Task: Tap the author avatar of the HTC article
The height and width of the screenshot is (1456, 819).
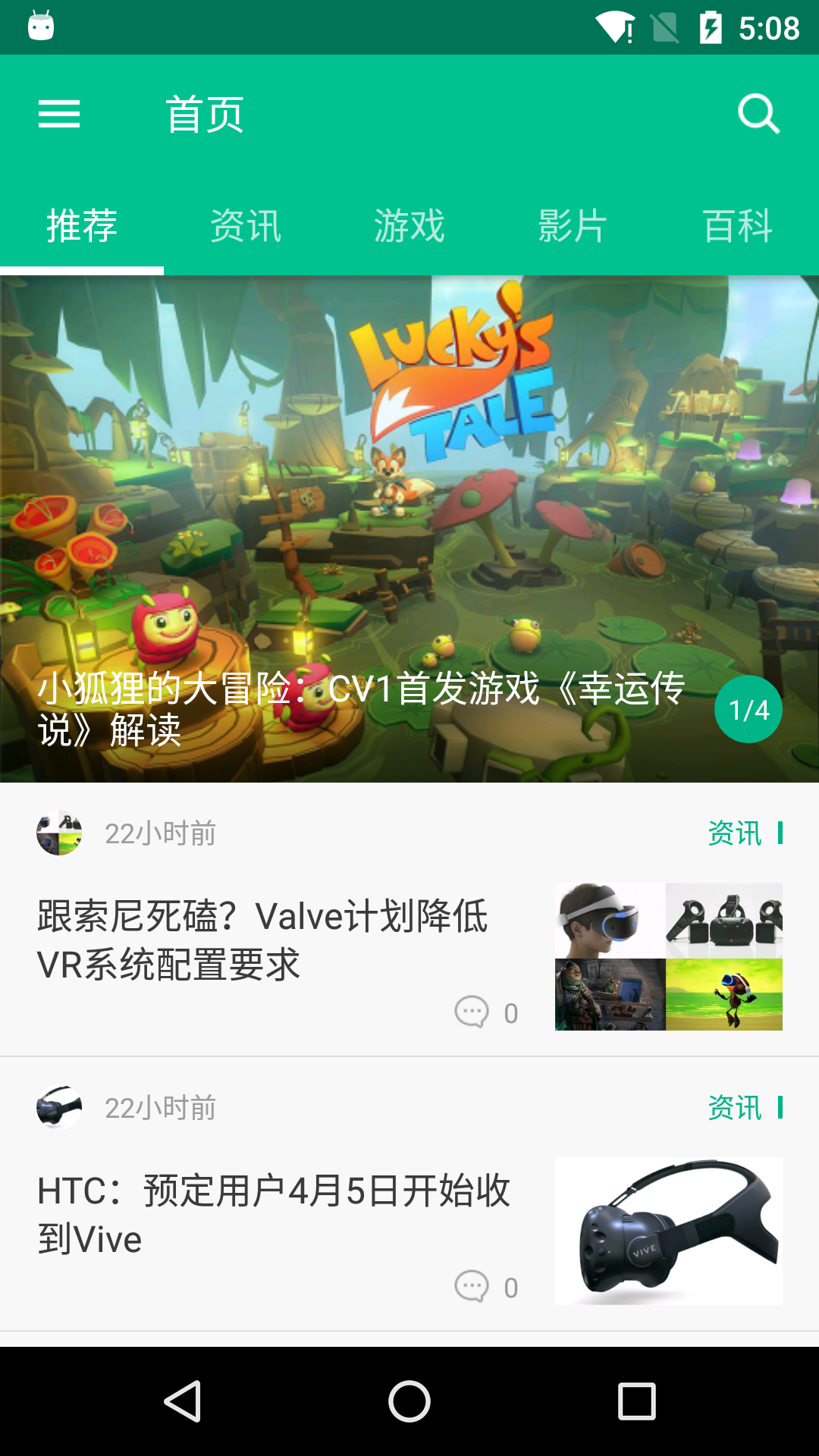Action: coord(59,1108)
